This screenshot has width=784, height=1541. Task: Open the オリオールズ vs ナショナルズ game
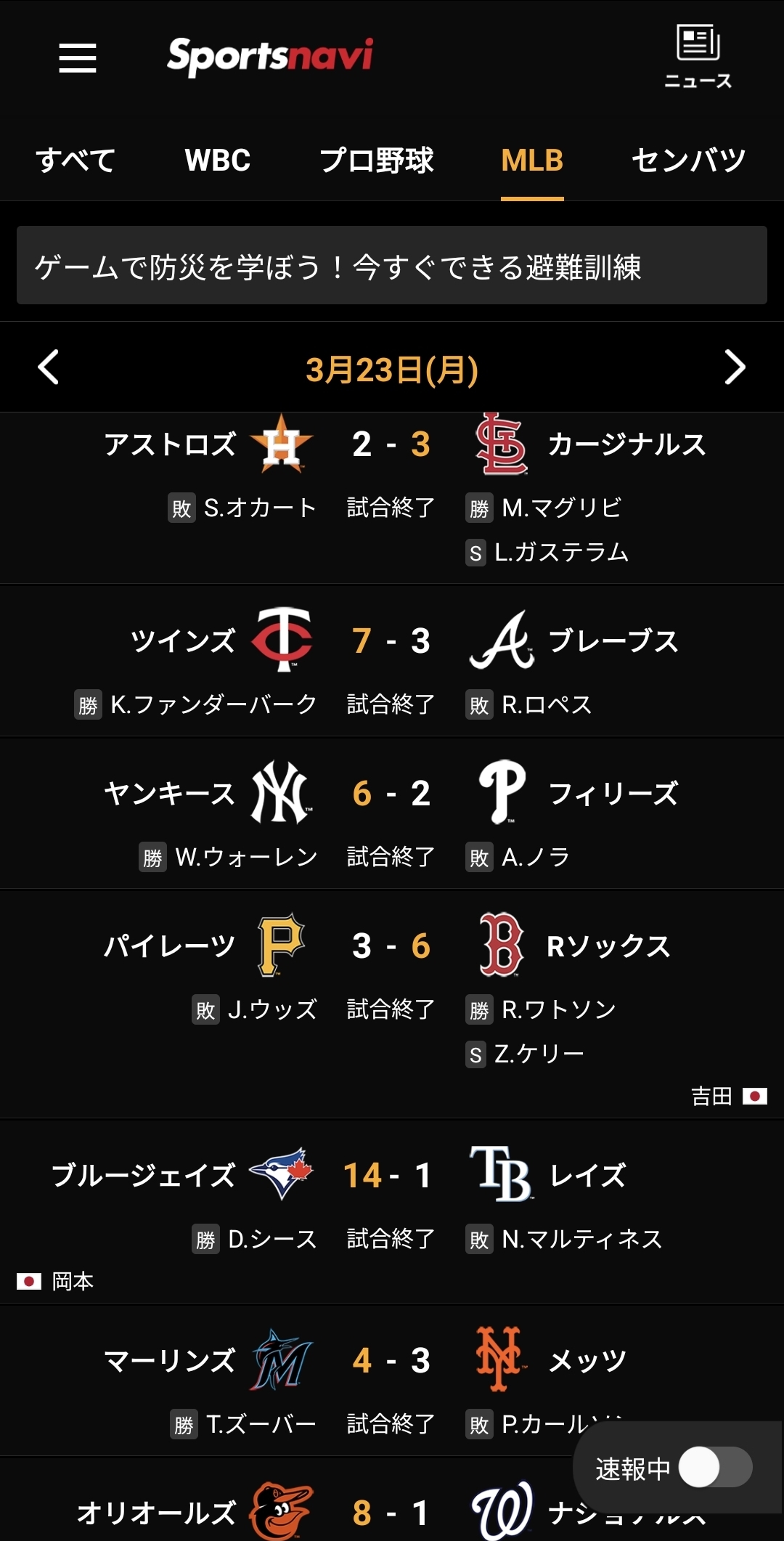click(x=391, y=1512)
